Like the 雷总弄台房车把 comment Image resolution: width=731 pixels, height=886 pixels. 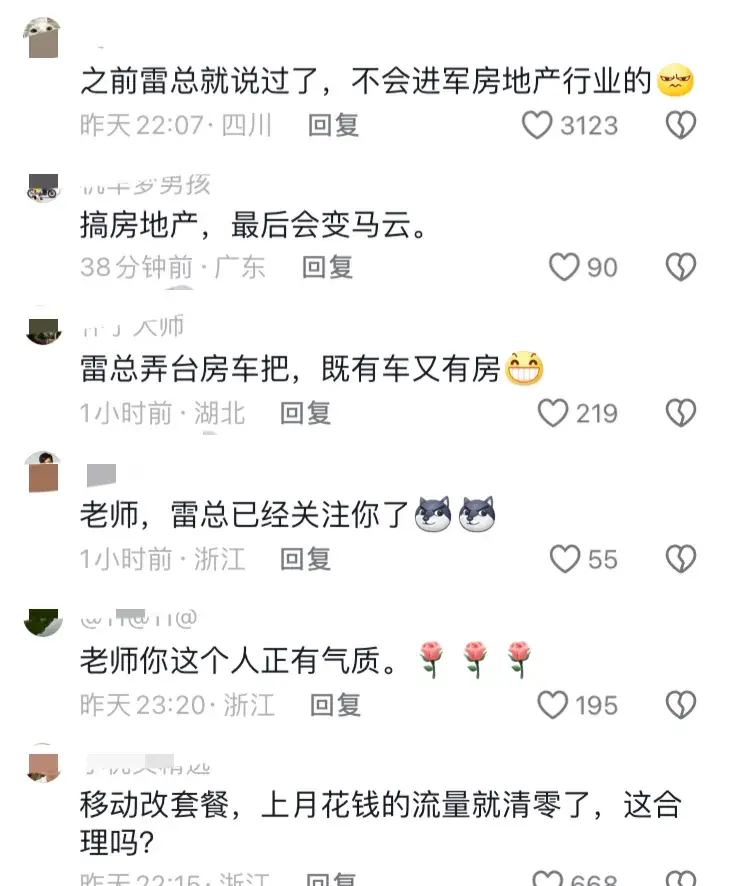[553, 413]
